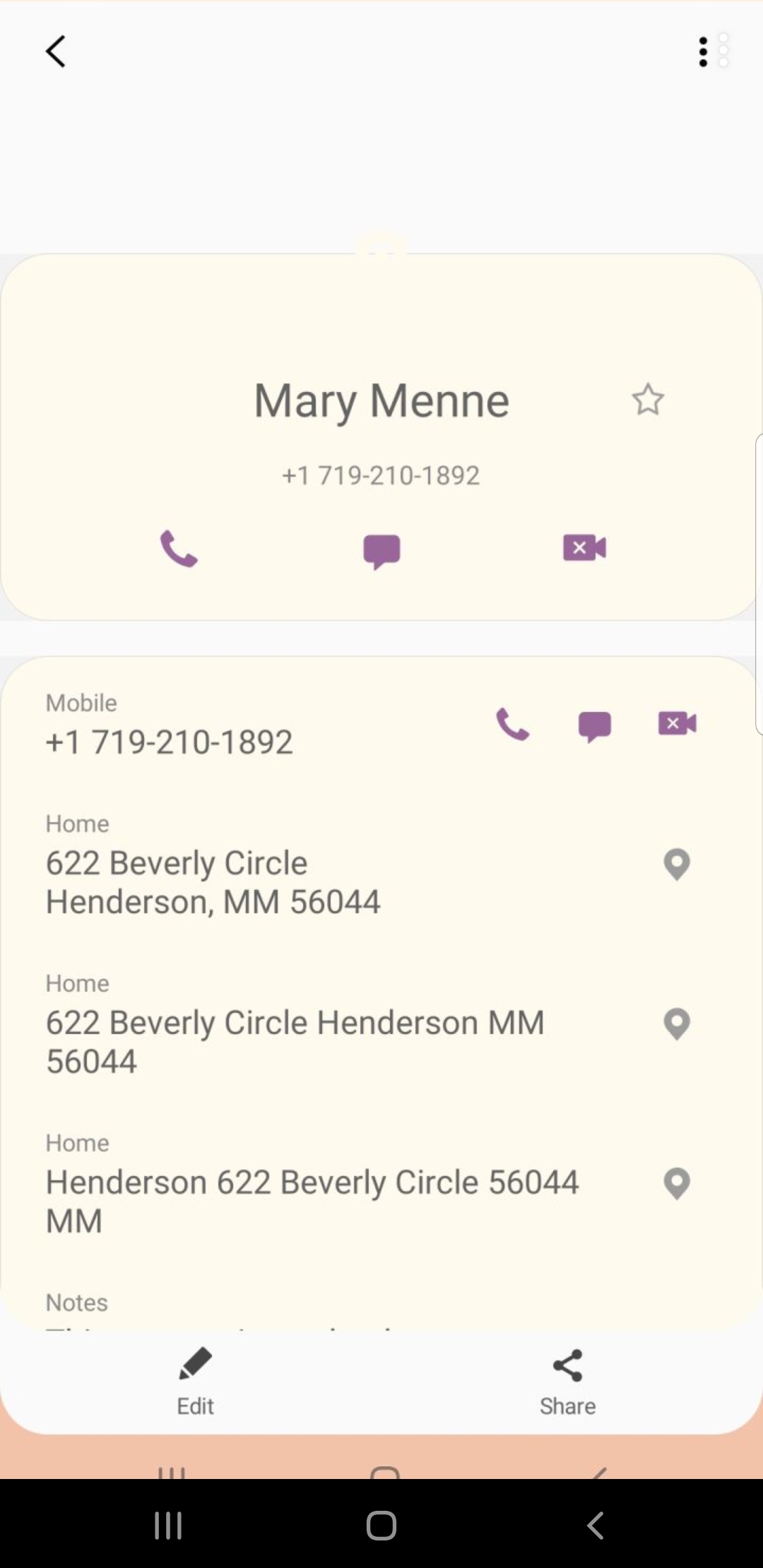The height and width of the screenshot is (1568, 763).
Task: Go back using the top arrow
Action: click(56, 52)
